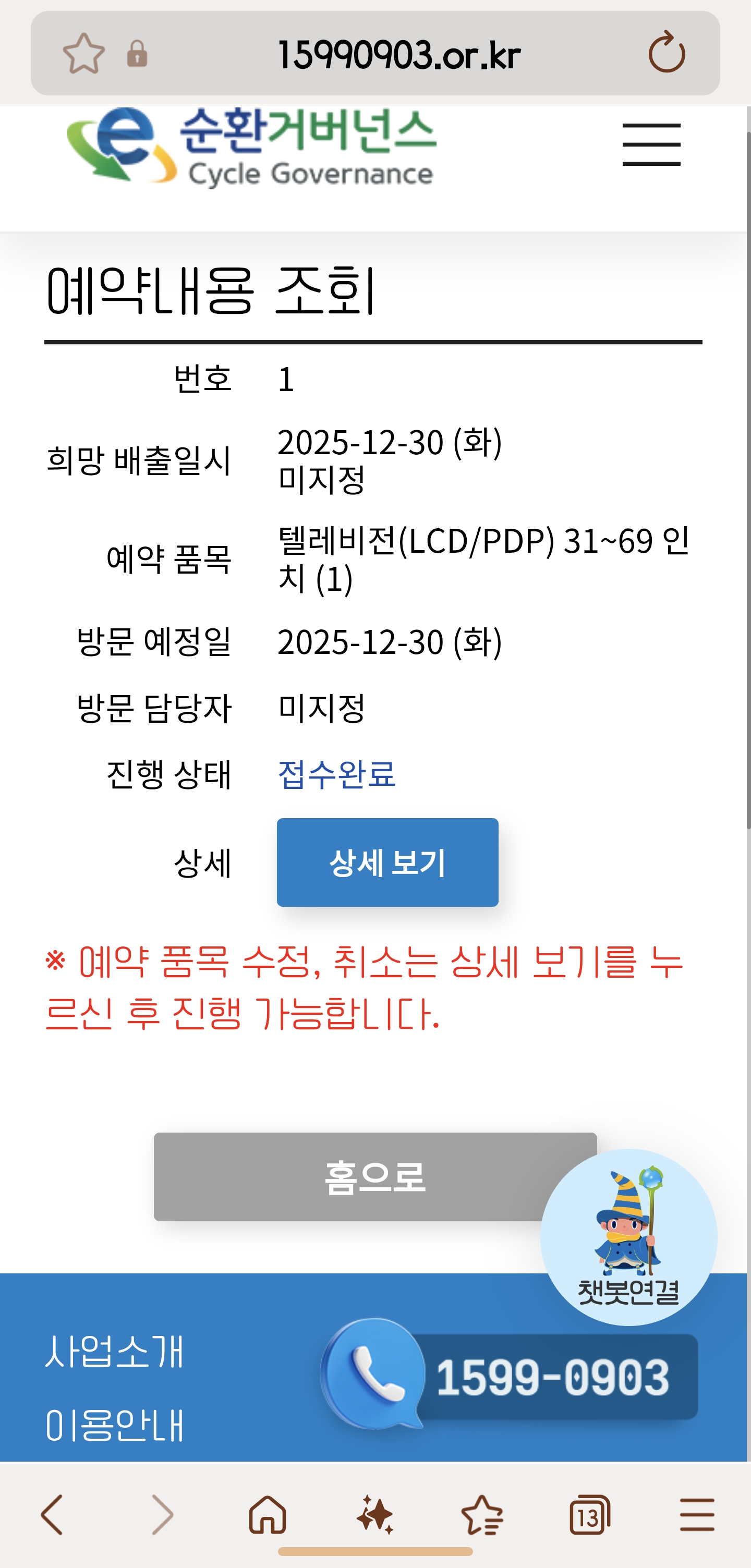Go forward to the next page
Image resolution: width=751 pixels, height=1568 pixels.
pyautogui.click(x=162, y=1514)
